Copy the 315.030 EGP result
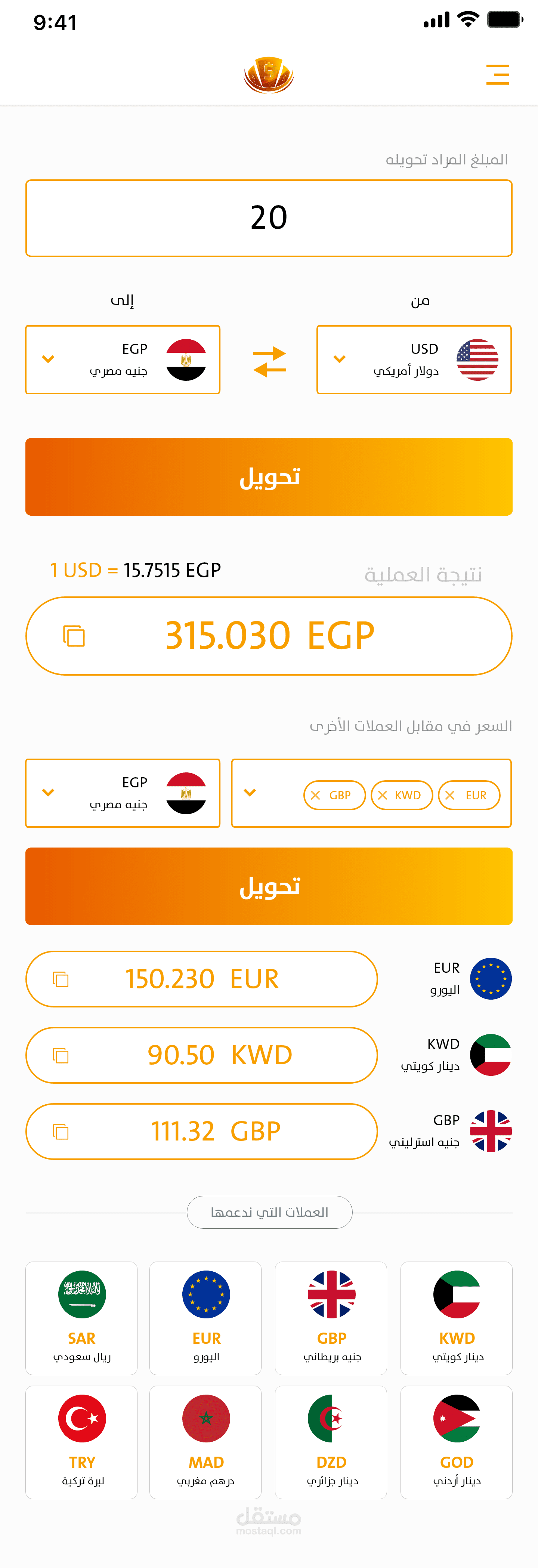 point(74,636)
